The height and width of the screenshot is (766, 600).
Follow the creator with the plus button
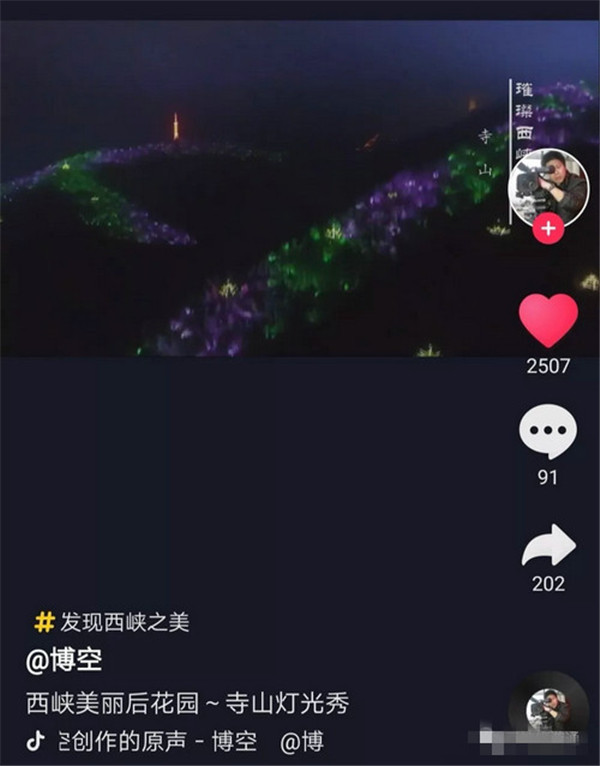tap(548, 229)
